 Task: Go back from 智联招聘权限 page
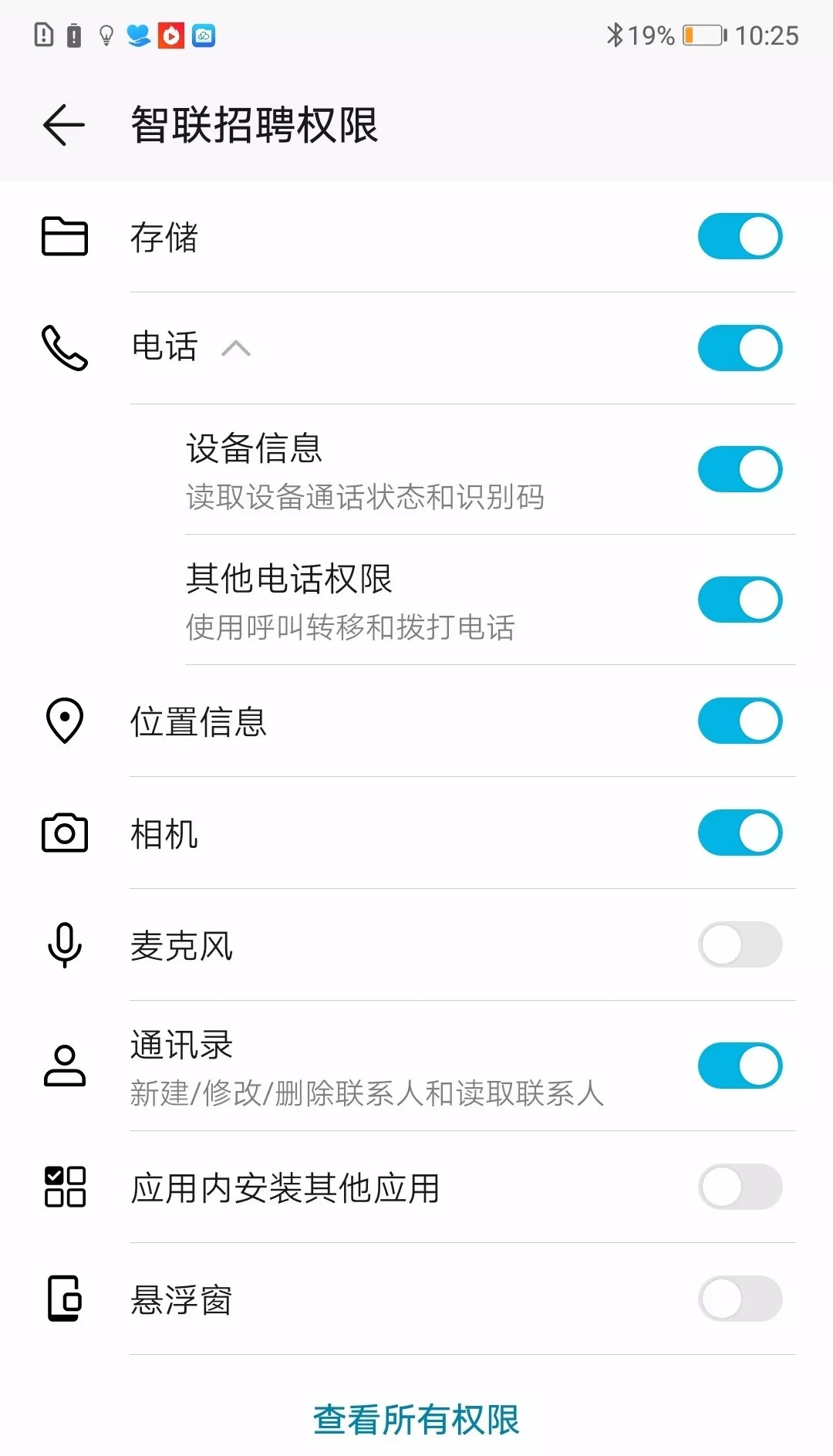click(63, 125)
